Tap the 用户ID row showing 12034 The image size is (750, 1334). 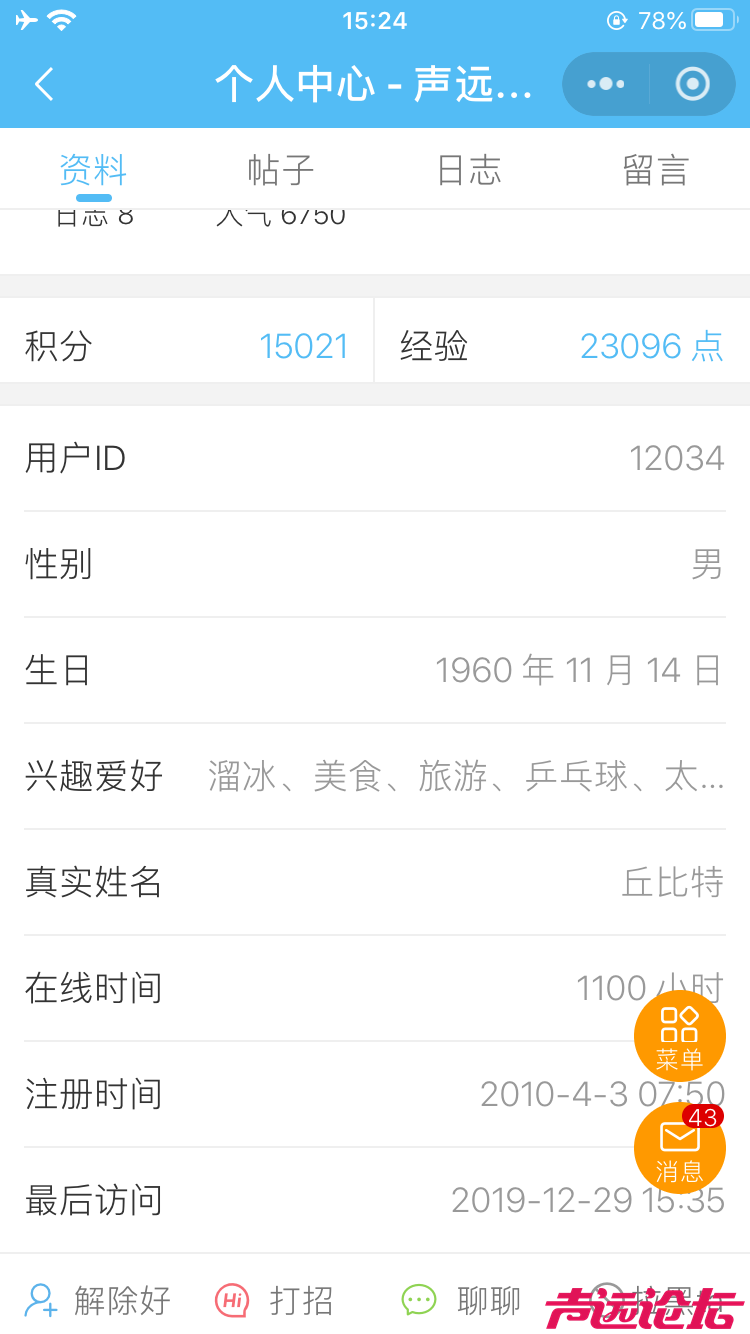pos(375,457)
